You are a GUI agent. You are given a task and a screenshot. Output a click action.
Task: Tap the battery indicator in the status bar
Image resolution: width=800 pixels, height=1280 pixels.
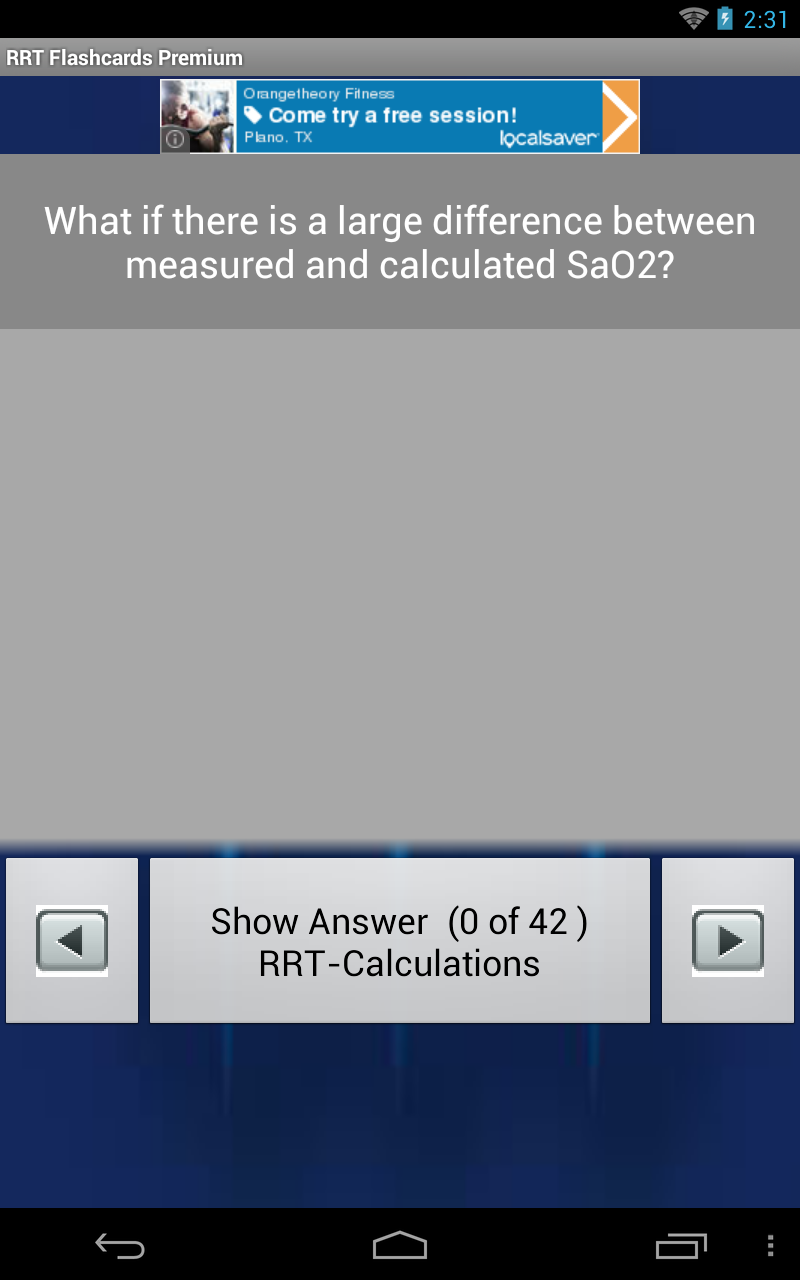pos(722,17)
